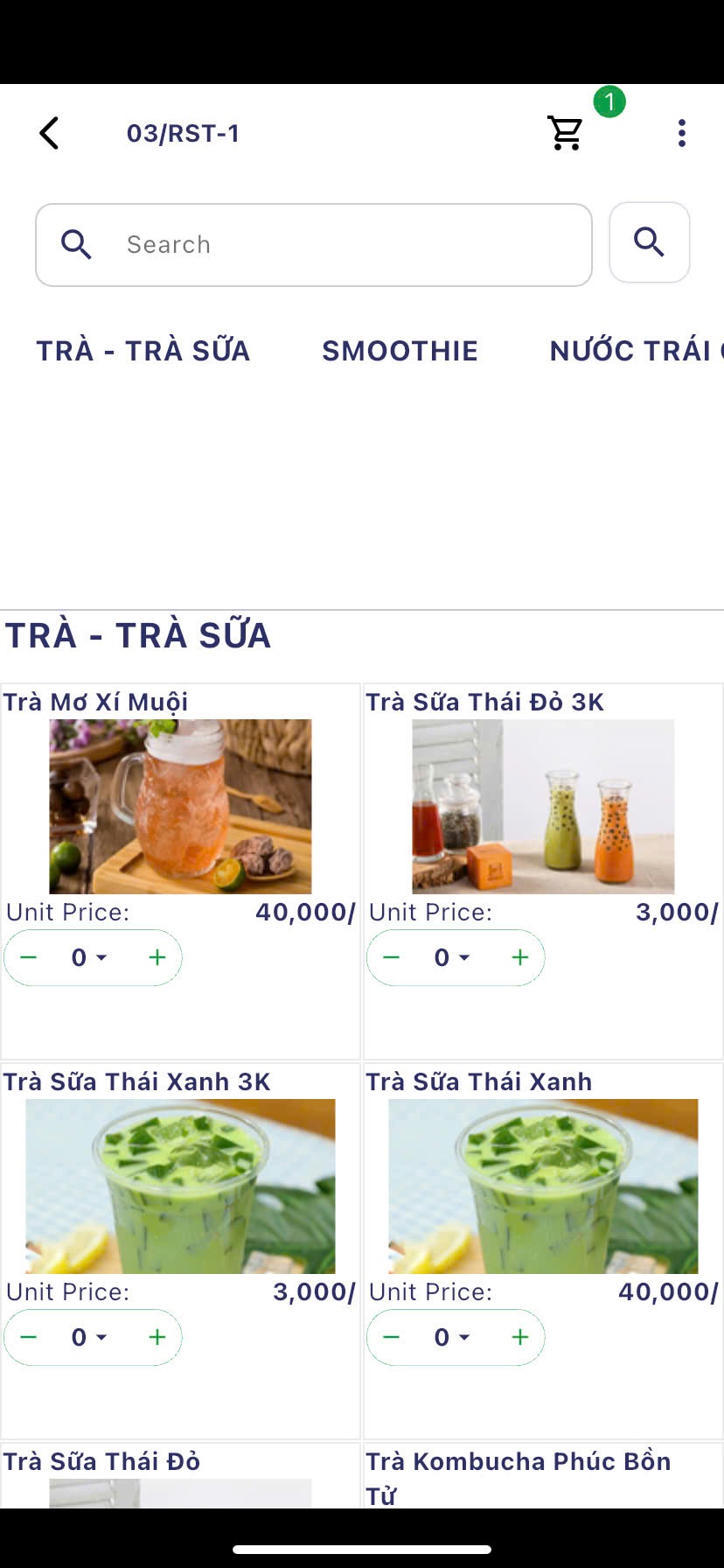724x1568 pixels.
Task: Go back using the back arrow
Action: coord(49,133)
